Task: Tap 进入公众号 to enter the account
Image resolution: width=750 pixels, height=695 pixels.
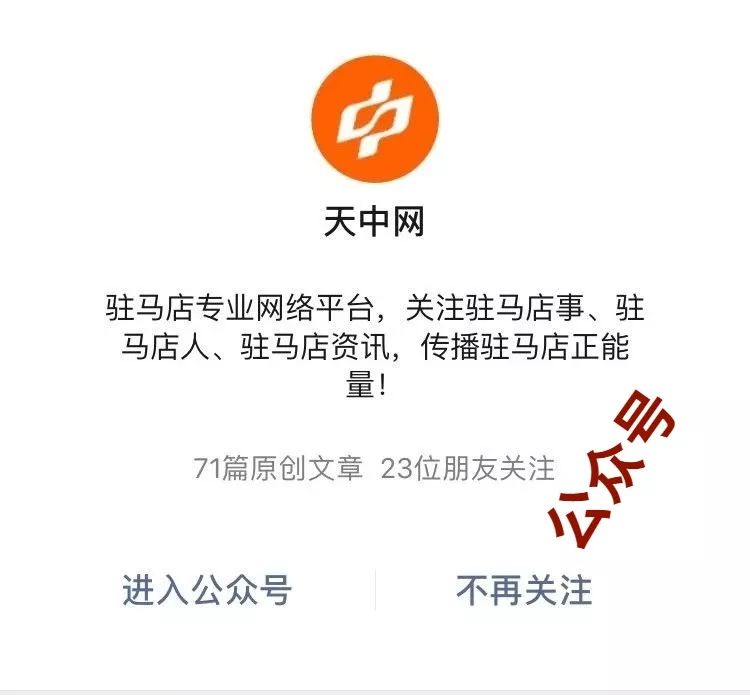Action: coord(206,590)
